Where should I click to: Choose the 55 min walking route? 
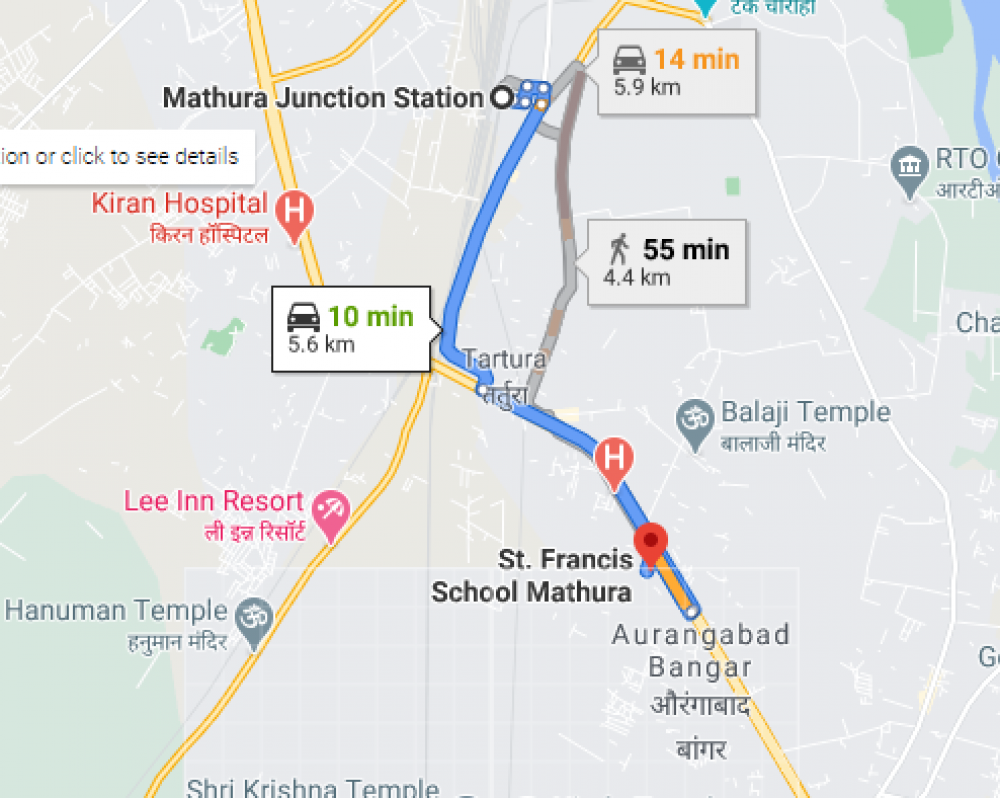tap(666, 262)
